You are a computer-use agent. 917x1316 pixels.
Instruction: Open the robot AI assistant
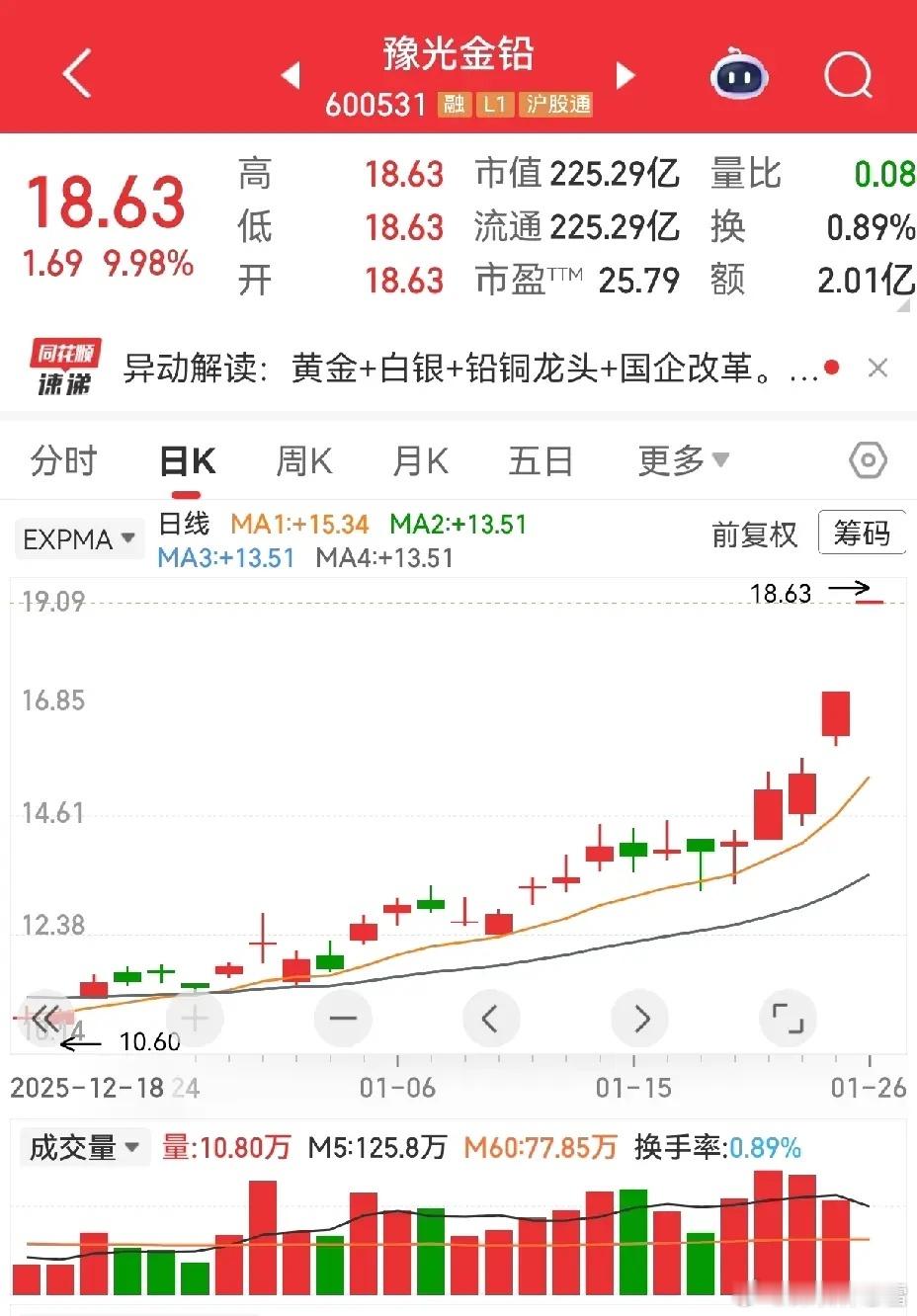(739, 74)
